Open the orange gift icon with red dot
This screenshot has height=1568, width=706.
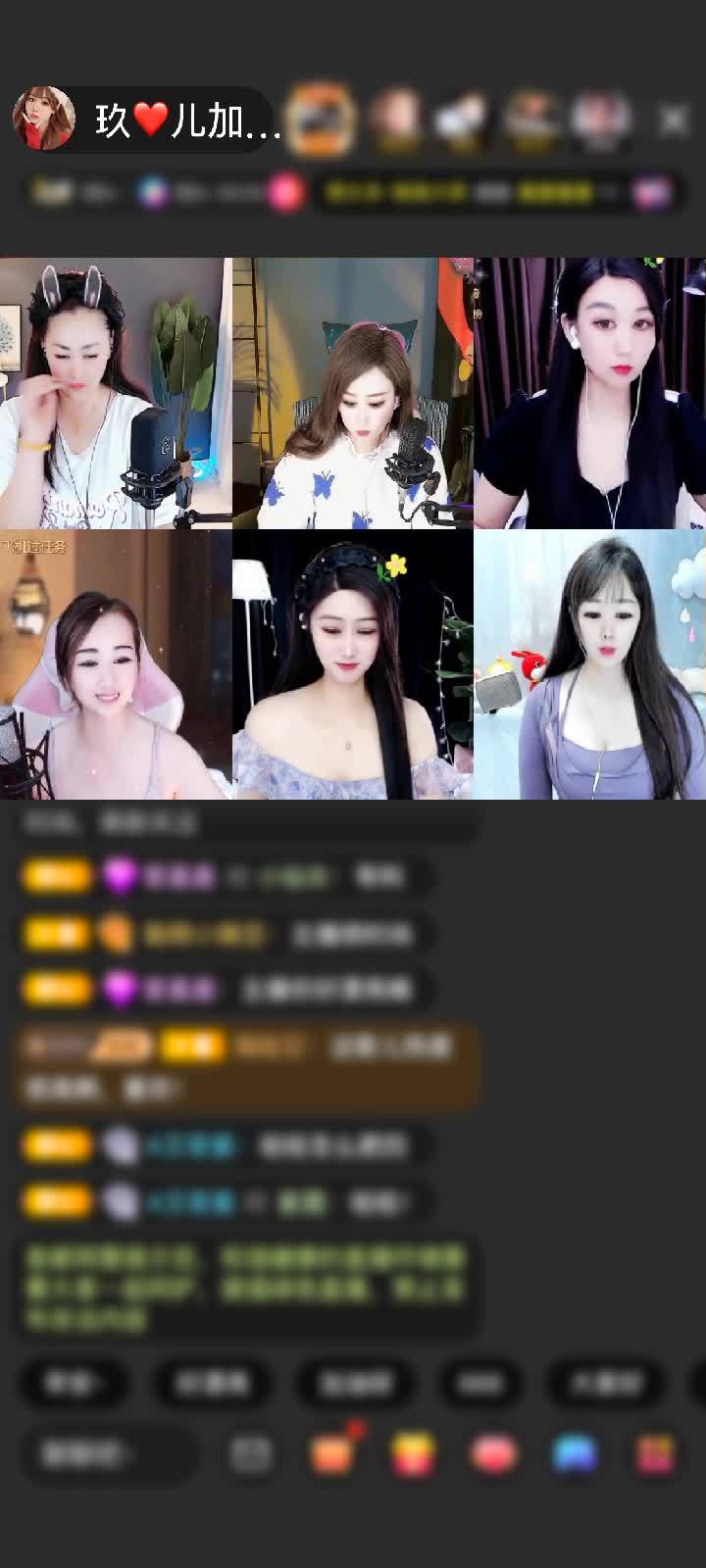coord(333,1453)
